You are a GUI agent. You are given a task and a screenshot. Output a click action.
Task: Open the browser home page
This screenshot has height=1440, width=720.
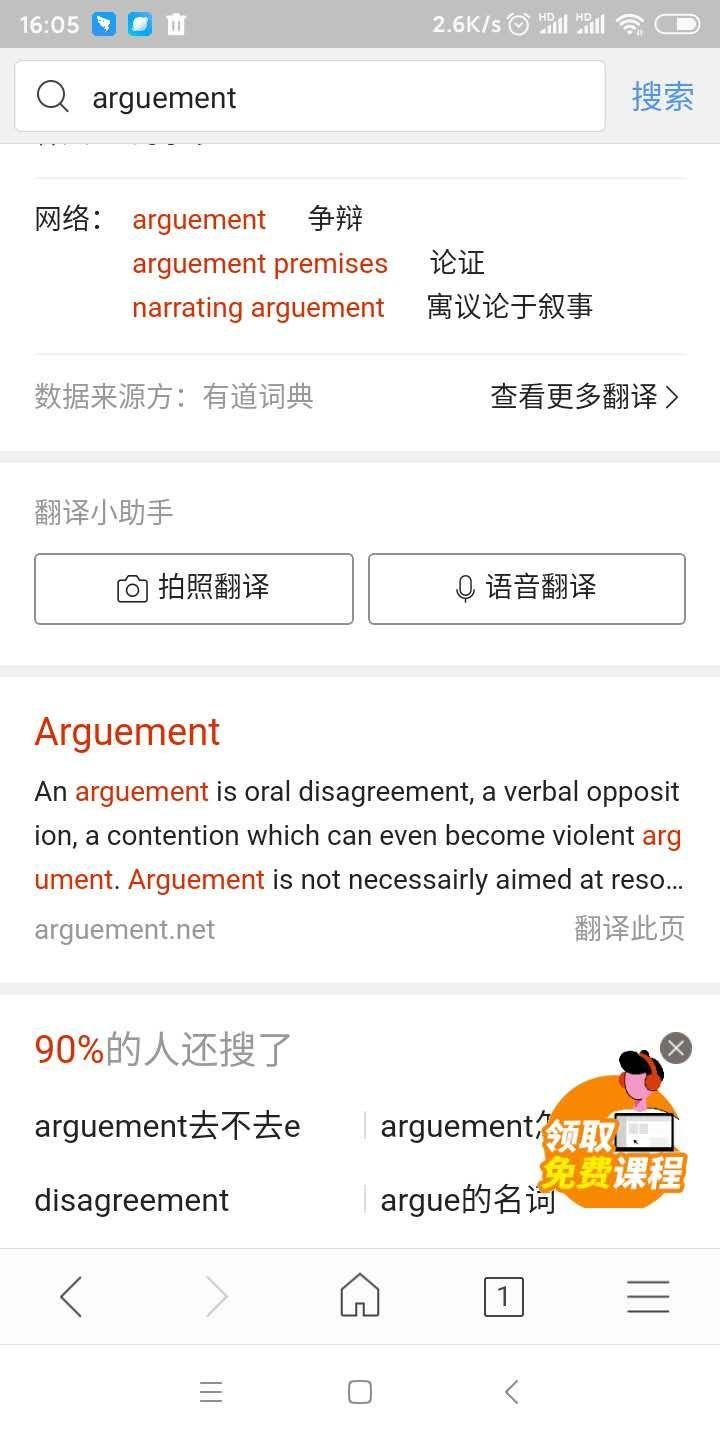click(x=360, y=1297)
